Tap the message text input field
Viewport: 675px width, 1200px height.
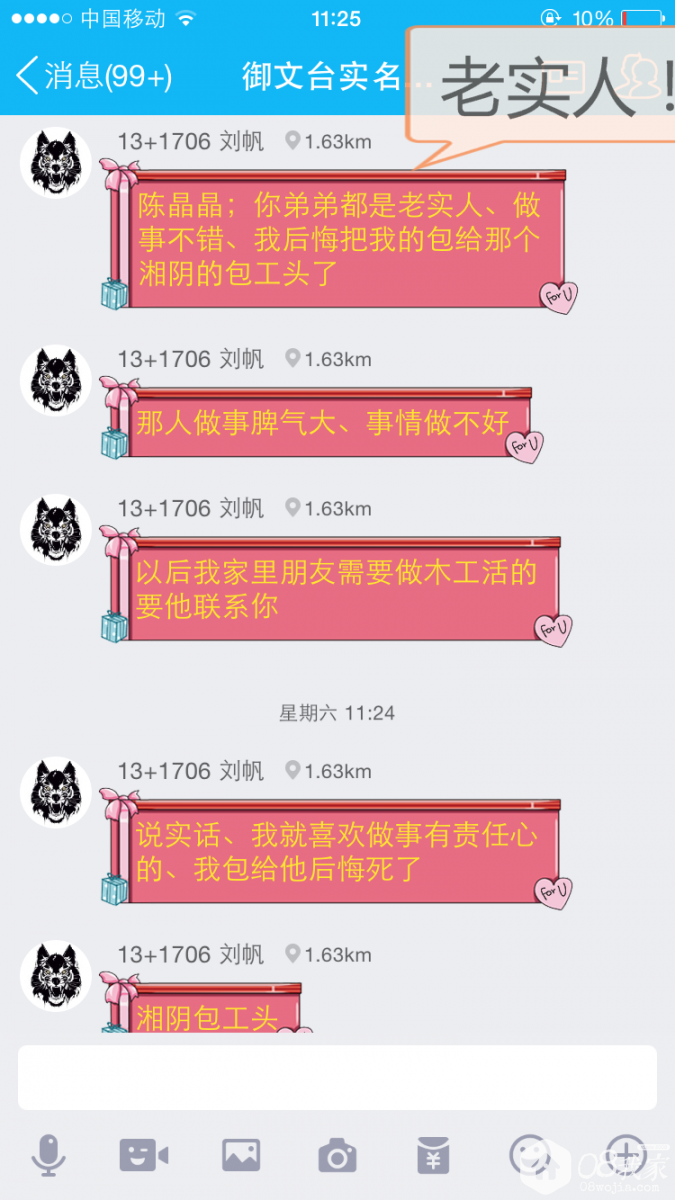click(x=337, y=1077)
